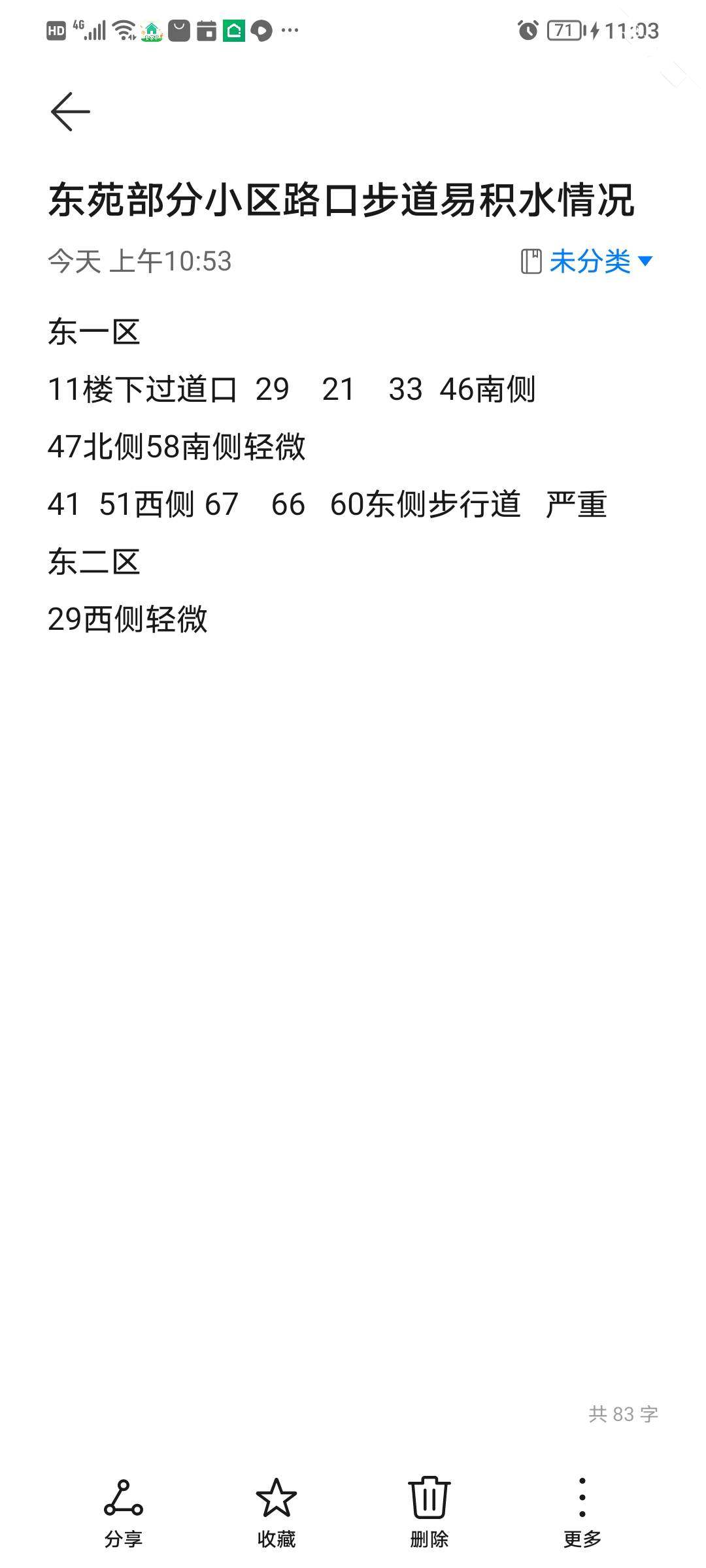
Task: Go back using the top-left arrow
Action: (70, 112)
